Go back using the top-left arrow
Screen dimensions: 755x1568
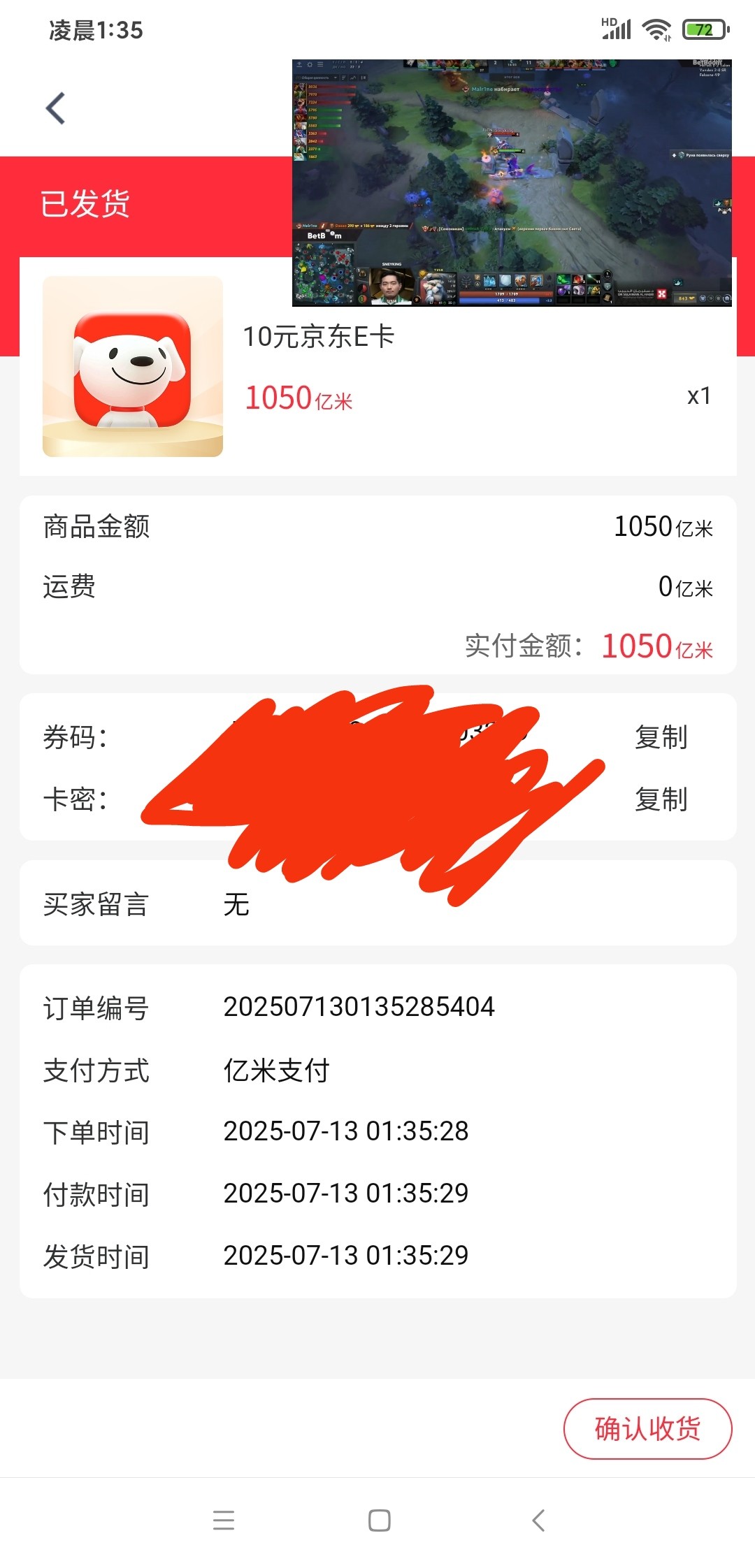(x=55, y=108)
